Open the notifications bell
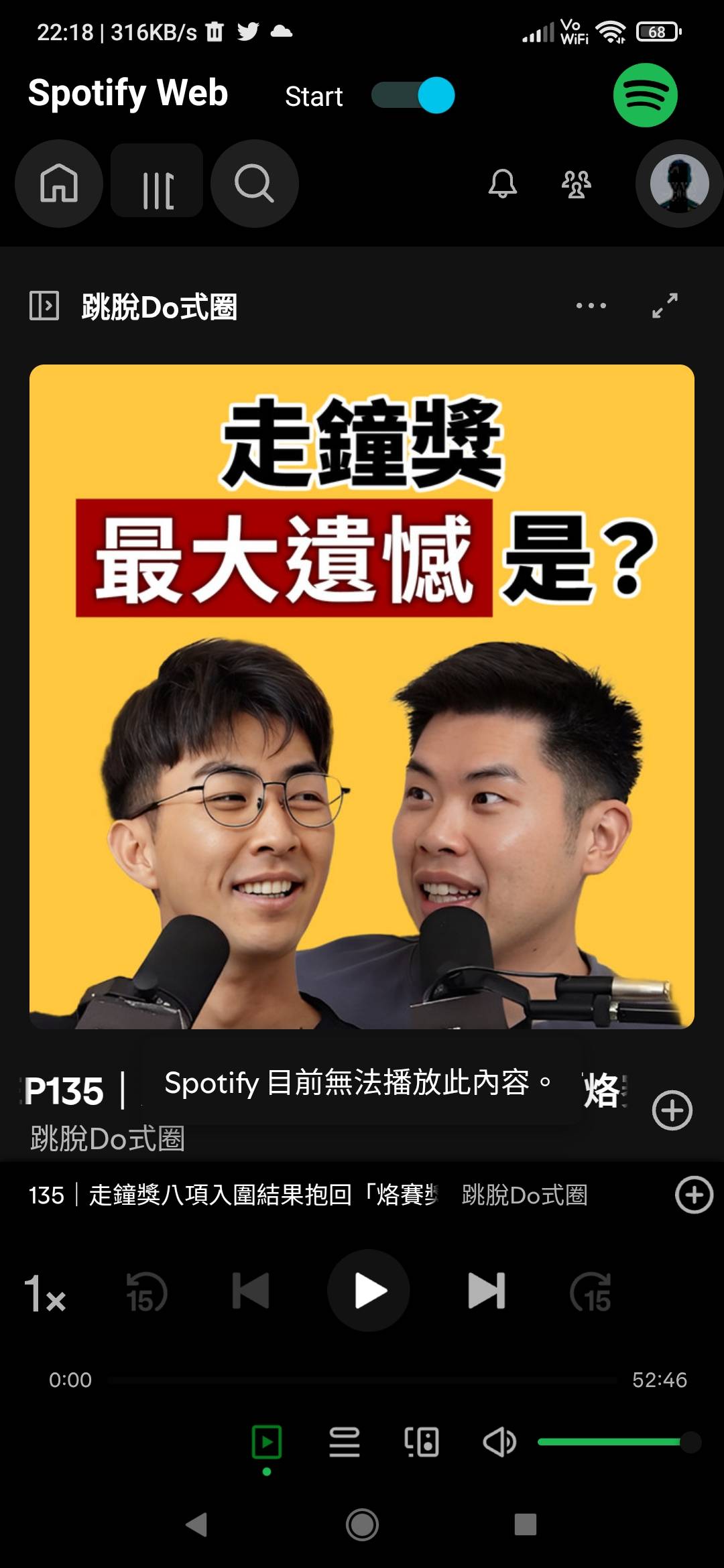This screenshot has height=1568, width=724. pyautogui.click(x=502, y=184)
